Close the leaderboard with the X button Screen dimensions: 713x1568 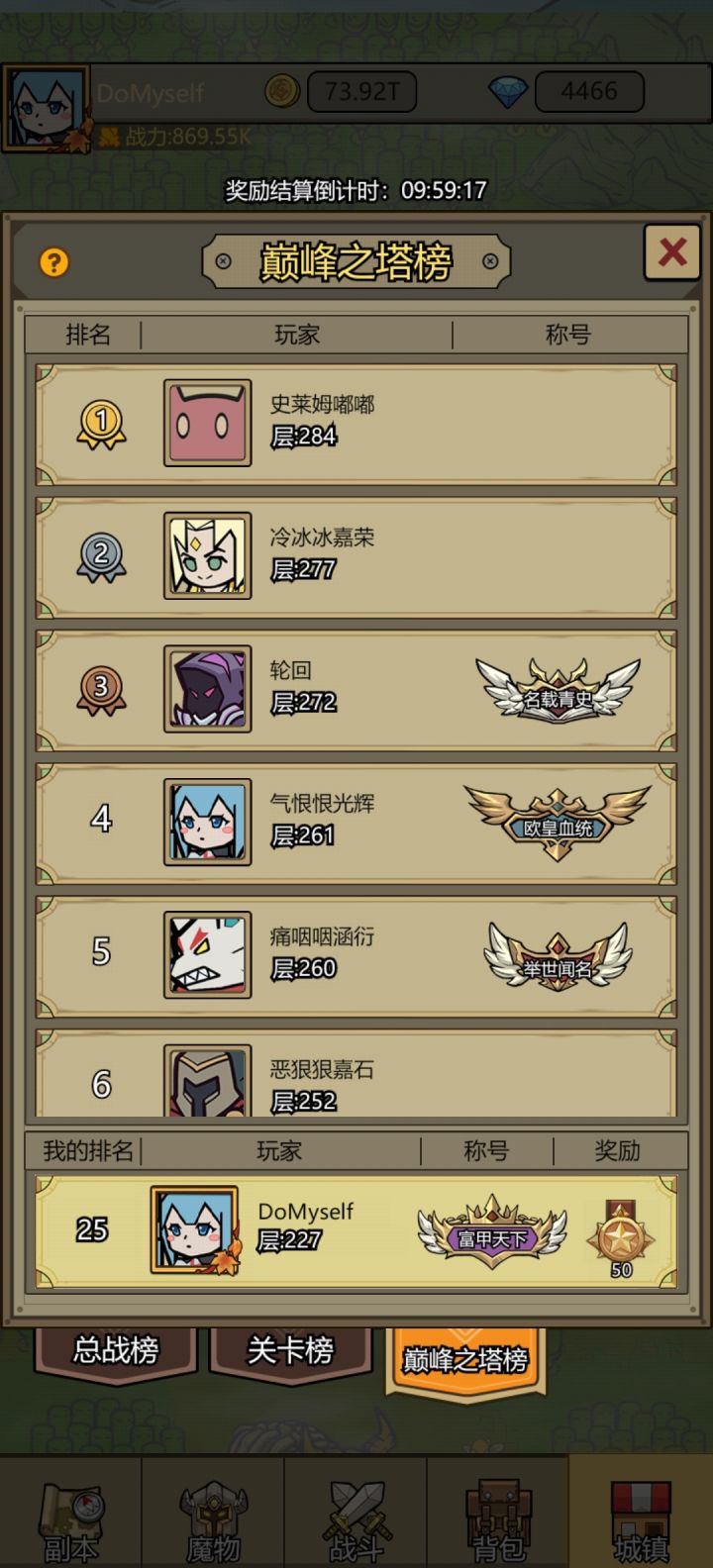tap(671, 252)
